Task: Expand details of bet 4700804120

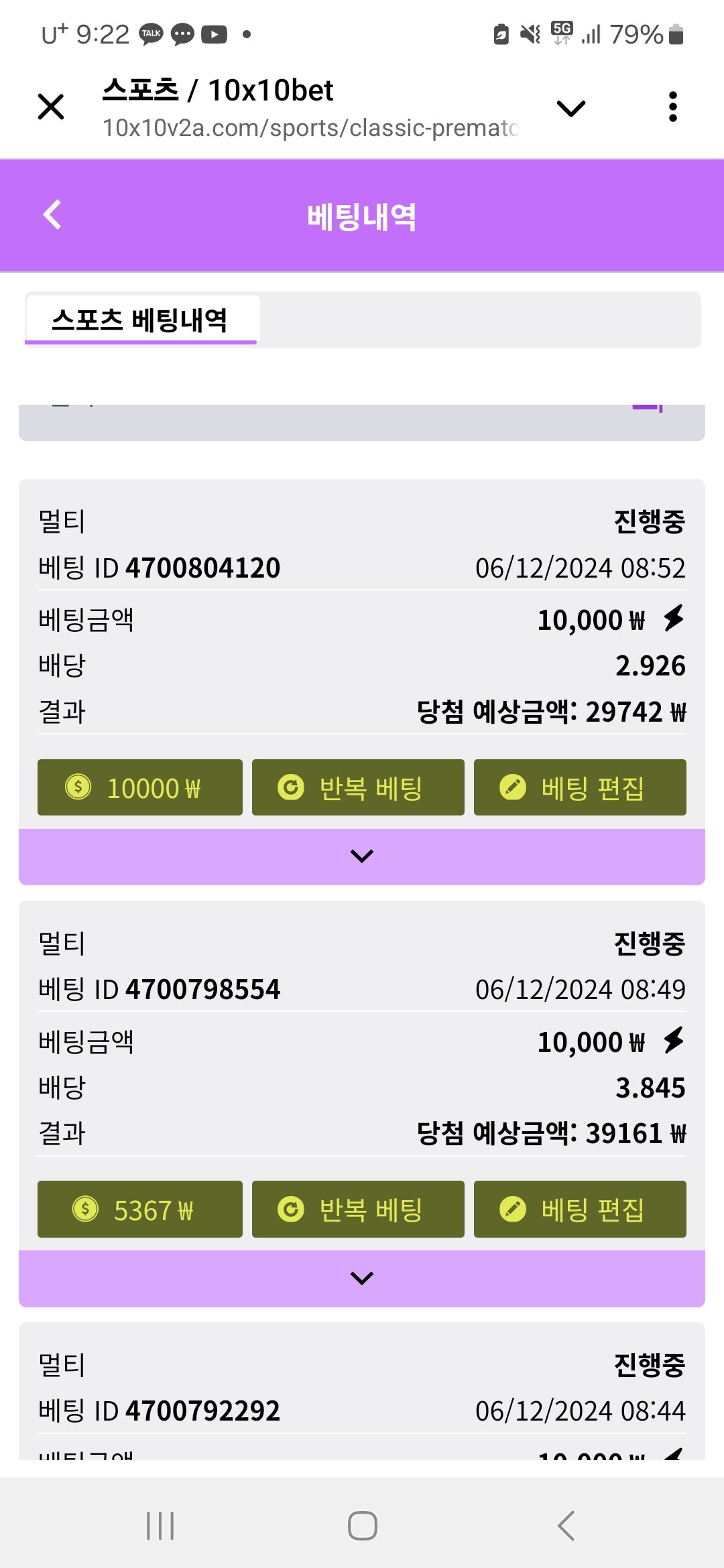Action: 362,856
